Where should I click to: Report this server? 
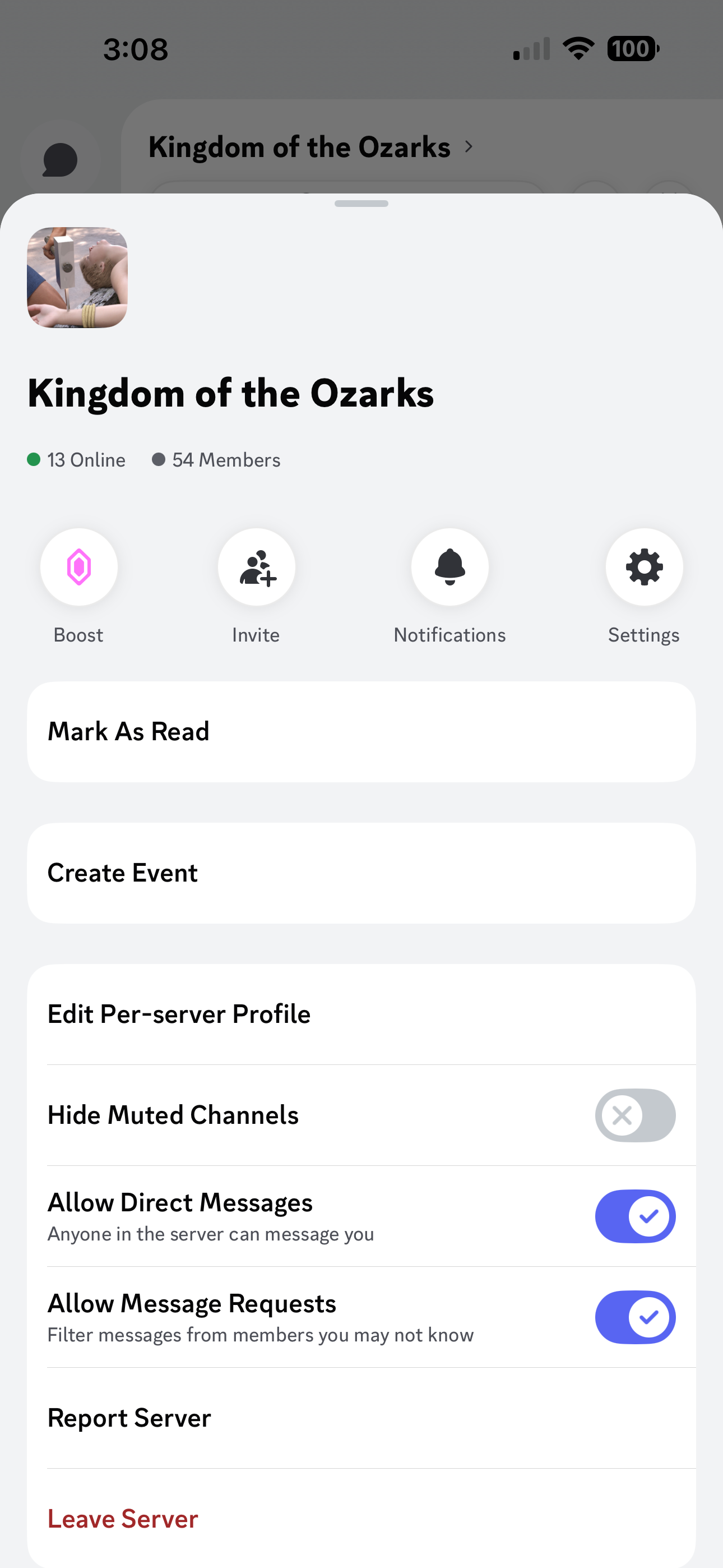[x=361, y=1418]
